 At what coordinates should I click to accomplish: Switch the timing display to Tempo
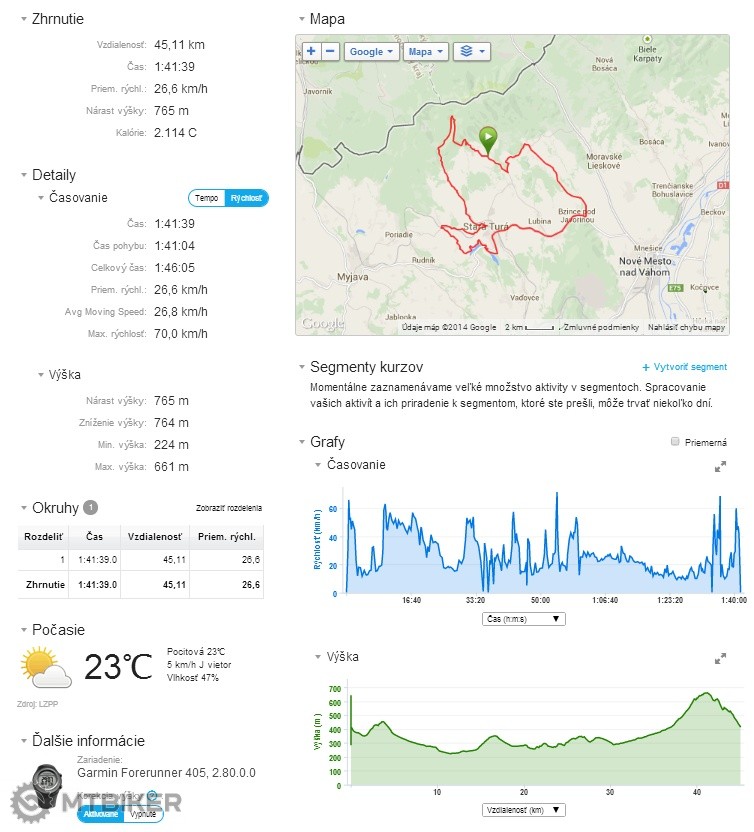coord(207,198)
